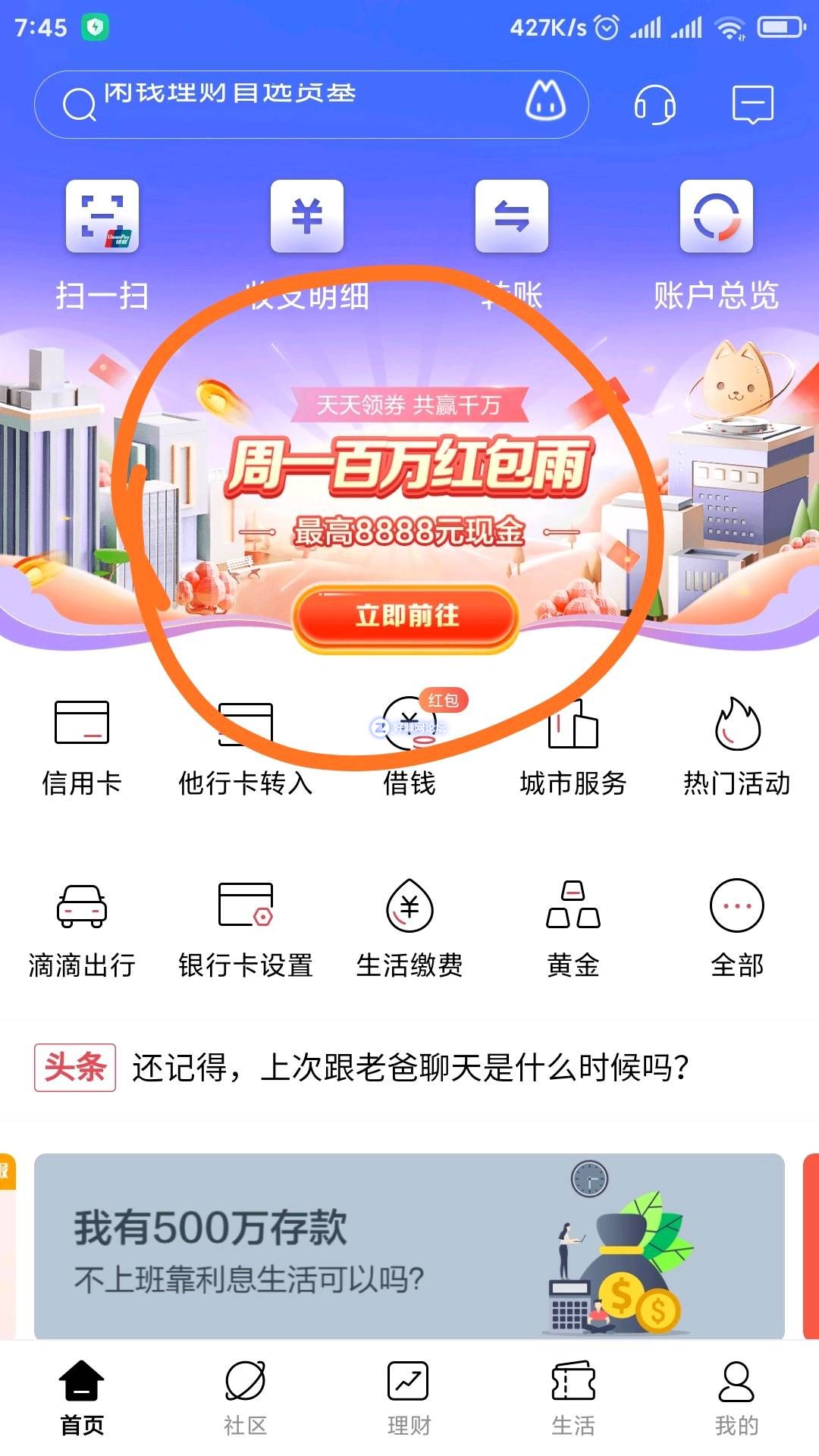The height and width of the screenshot is (1456, 819).
Task: Open 扫一扫 scanner
Action: (102, 243)
